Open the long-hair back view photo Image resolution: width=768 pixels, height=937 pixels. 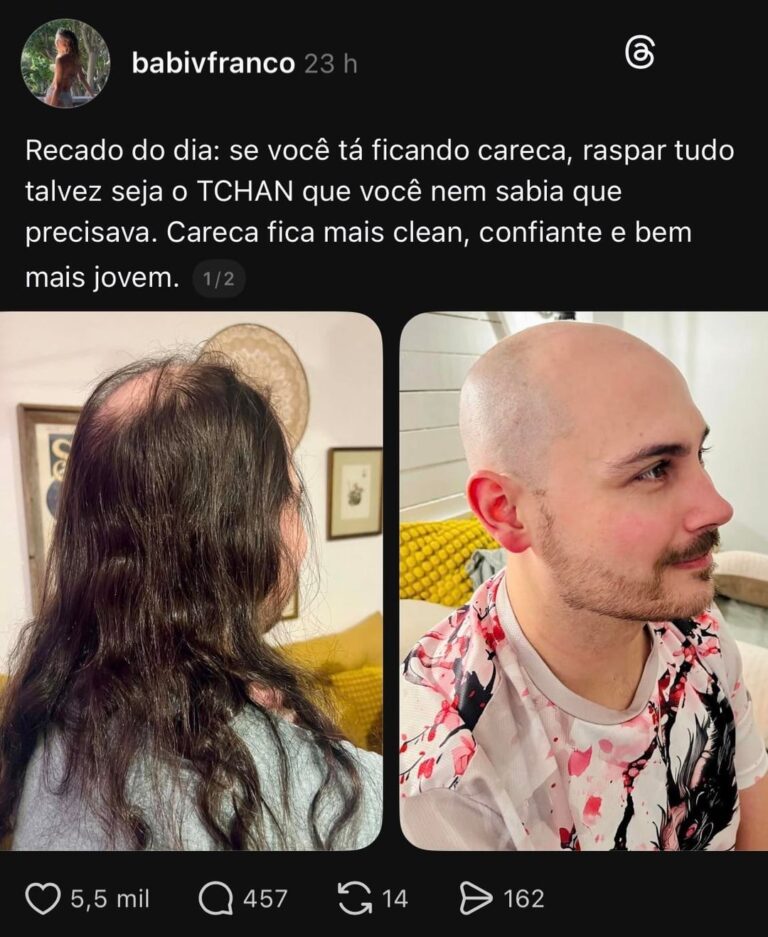(x=191, y=580)
